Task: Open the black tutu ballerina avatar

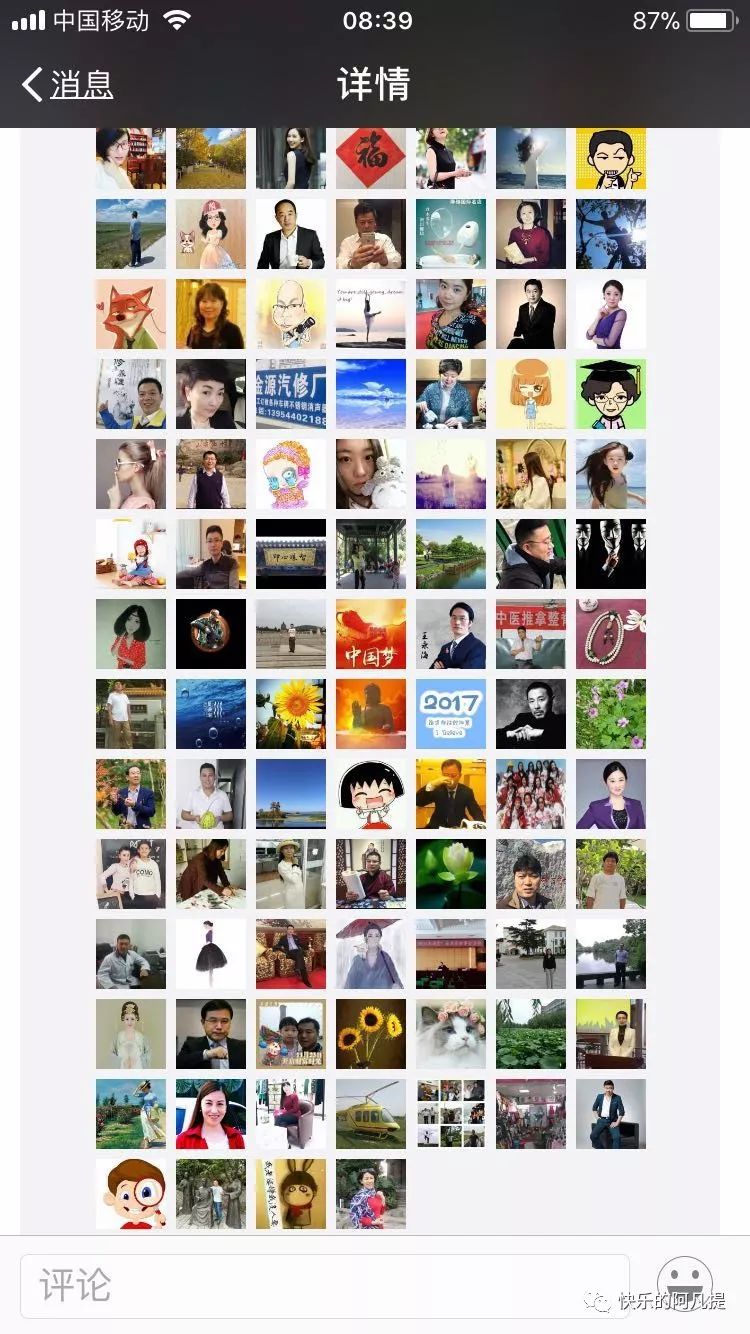Action: (211, 954)
